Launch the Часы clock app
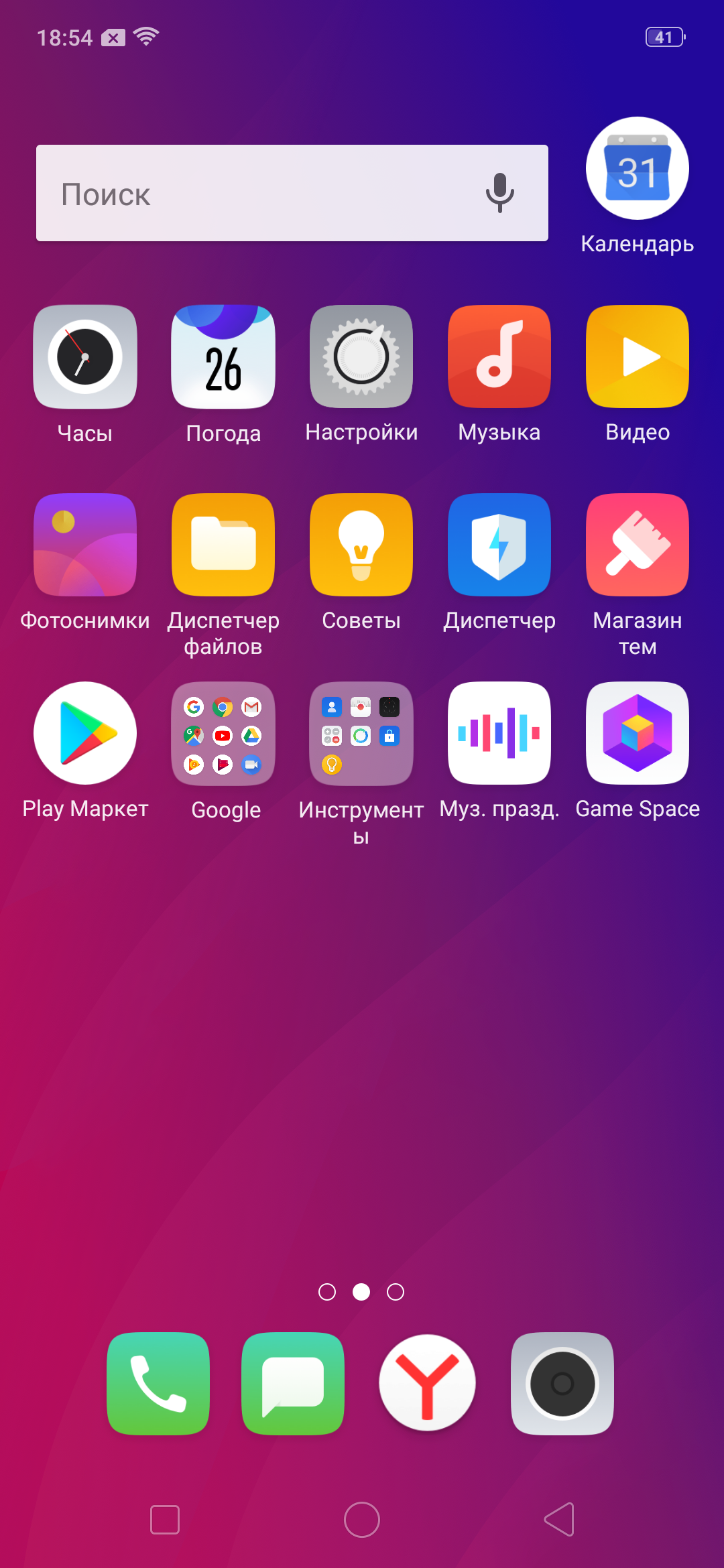The image size is (724, 1568). 85,356
